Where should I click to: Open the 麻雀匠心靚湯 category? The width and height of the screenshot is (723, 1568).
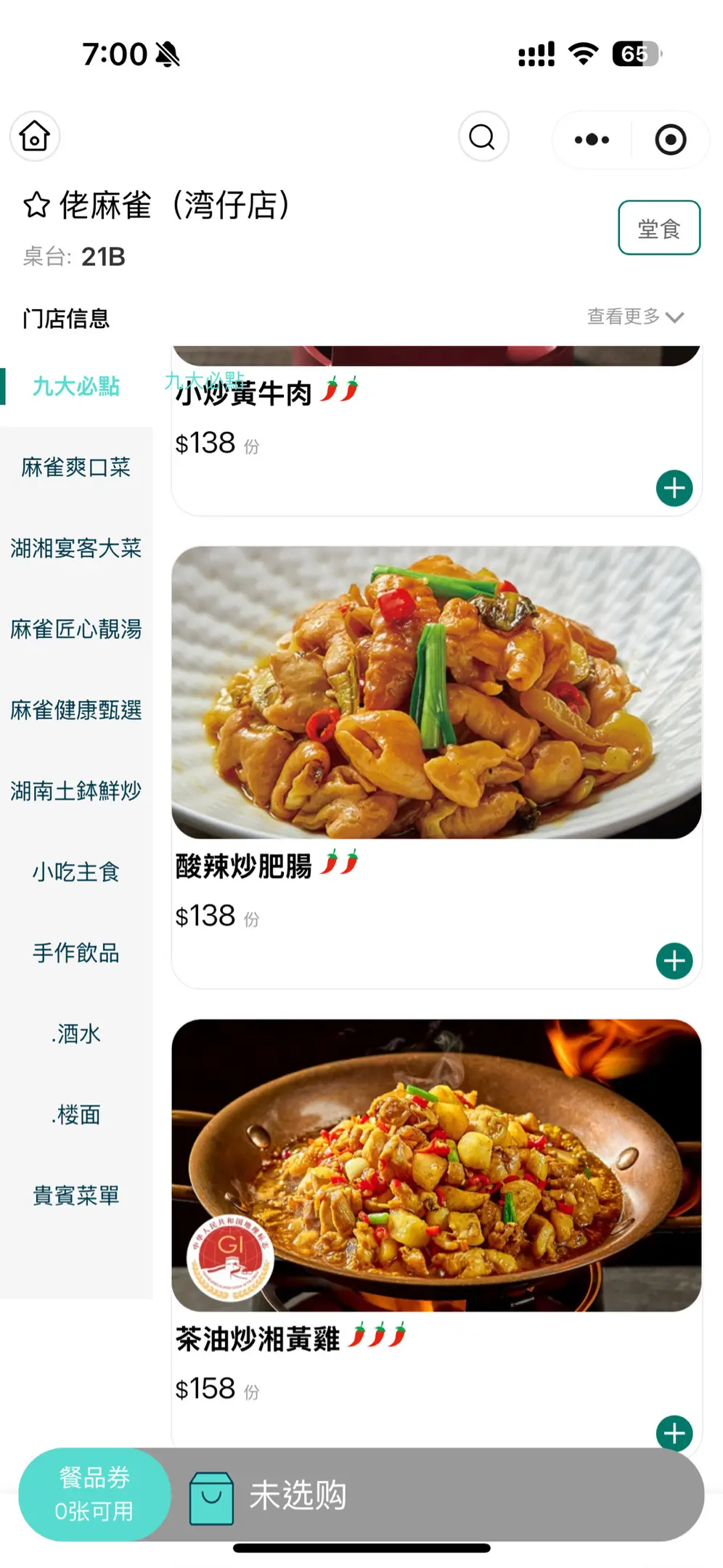[x=76, y=629]
